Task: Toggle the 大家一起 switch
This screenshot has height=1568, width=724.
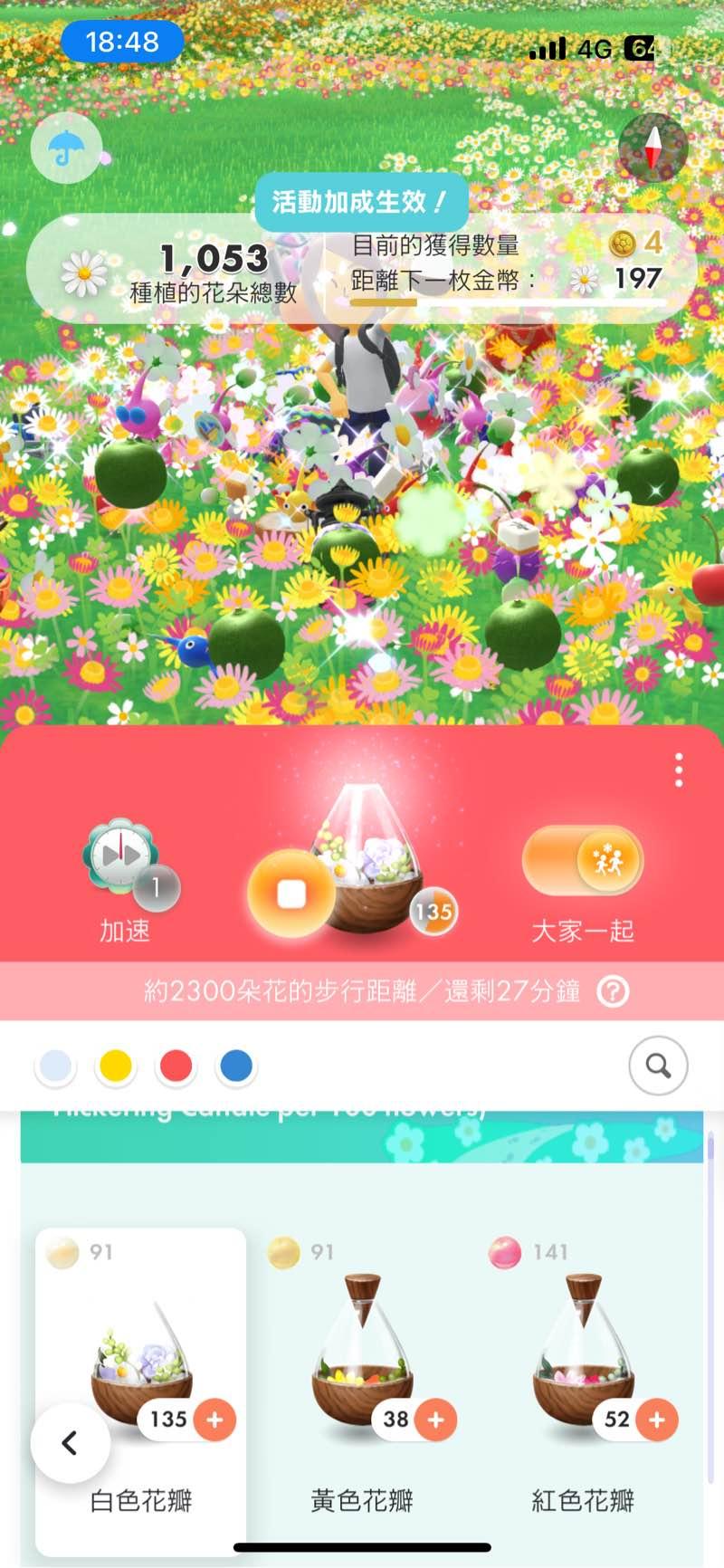Action: 583,861
